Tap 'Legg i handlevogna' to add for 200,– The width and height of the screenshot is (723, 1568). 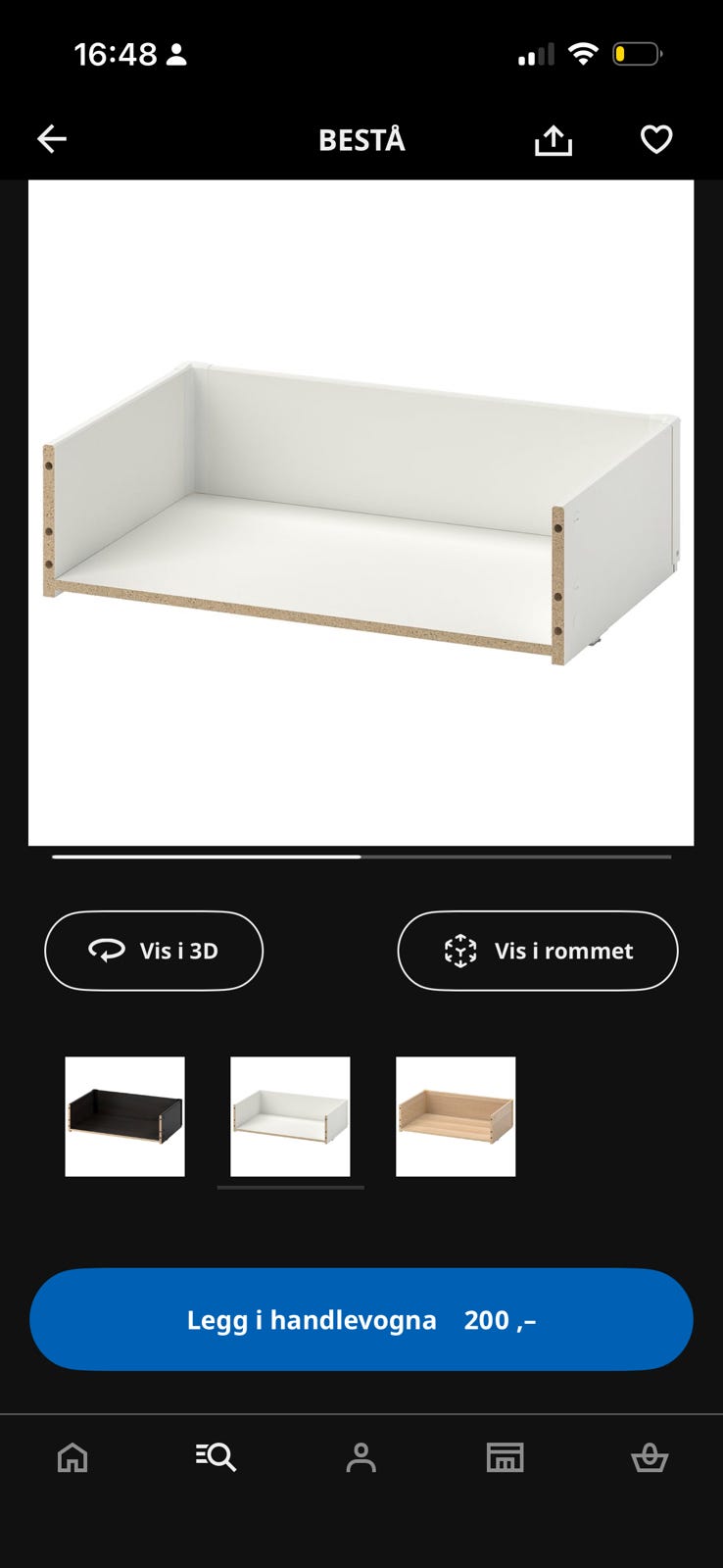tap(361, 1319)
